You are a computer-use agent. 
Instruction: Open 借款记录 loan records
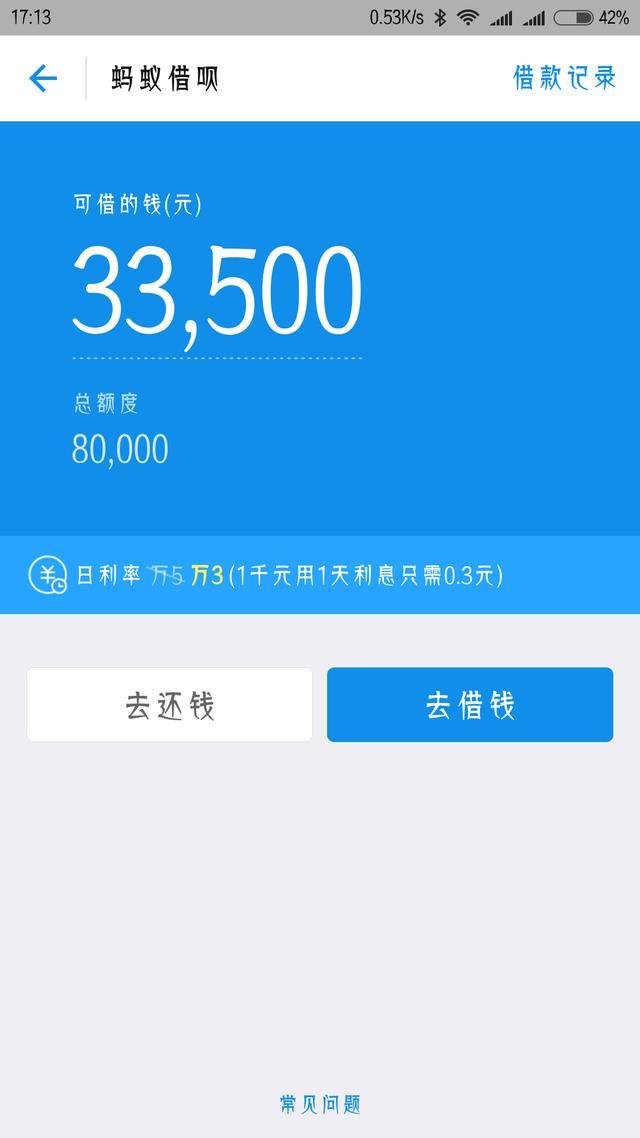(565, 78)
